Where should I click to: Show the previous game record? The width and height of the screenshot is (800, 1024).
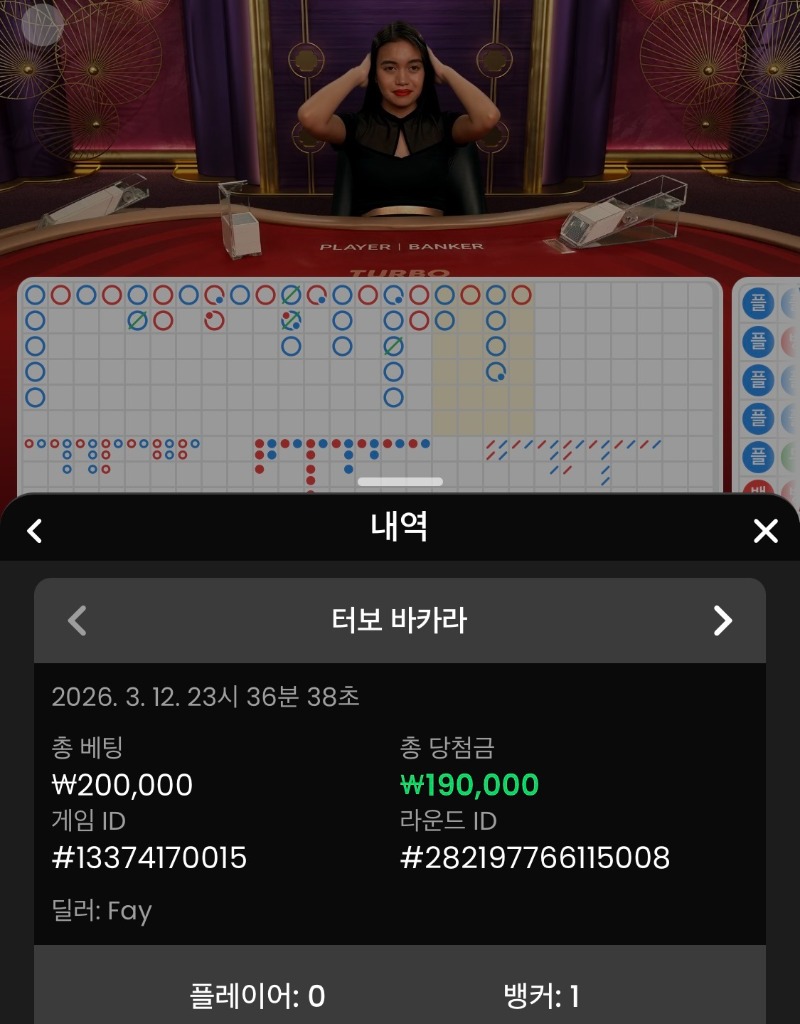click(x=77, y=621)
